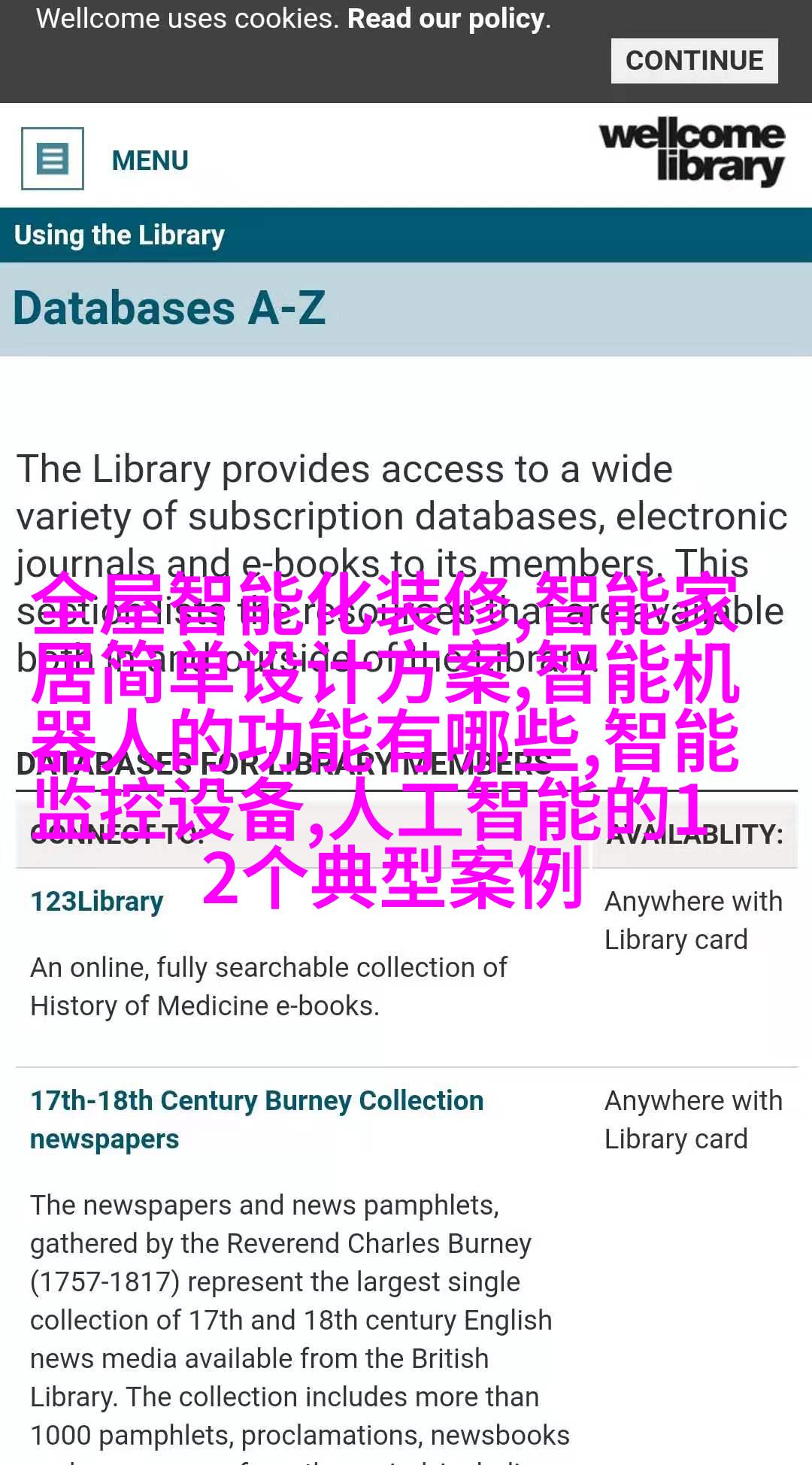Tap CONTINUE on the cookie banner
The image size is (812, 1465).
tap(693, 61)
